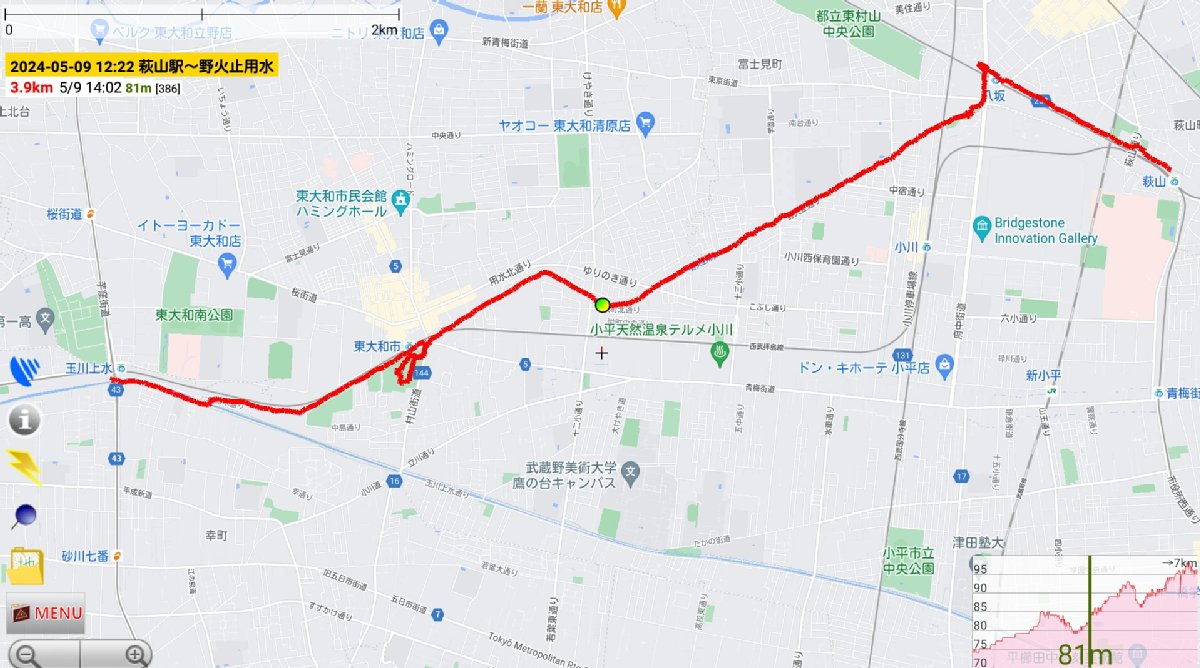
Task: Zoom out with the minus magnifier
Action: [29, 655]
